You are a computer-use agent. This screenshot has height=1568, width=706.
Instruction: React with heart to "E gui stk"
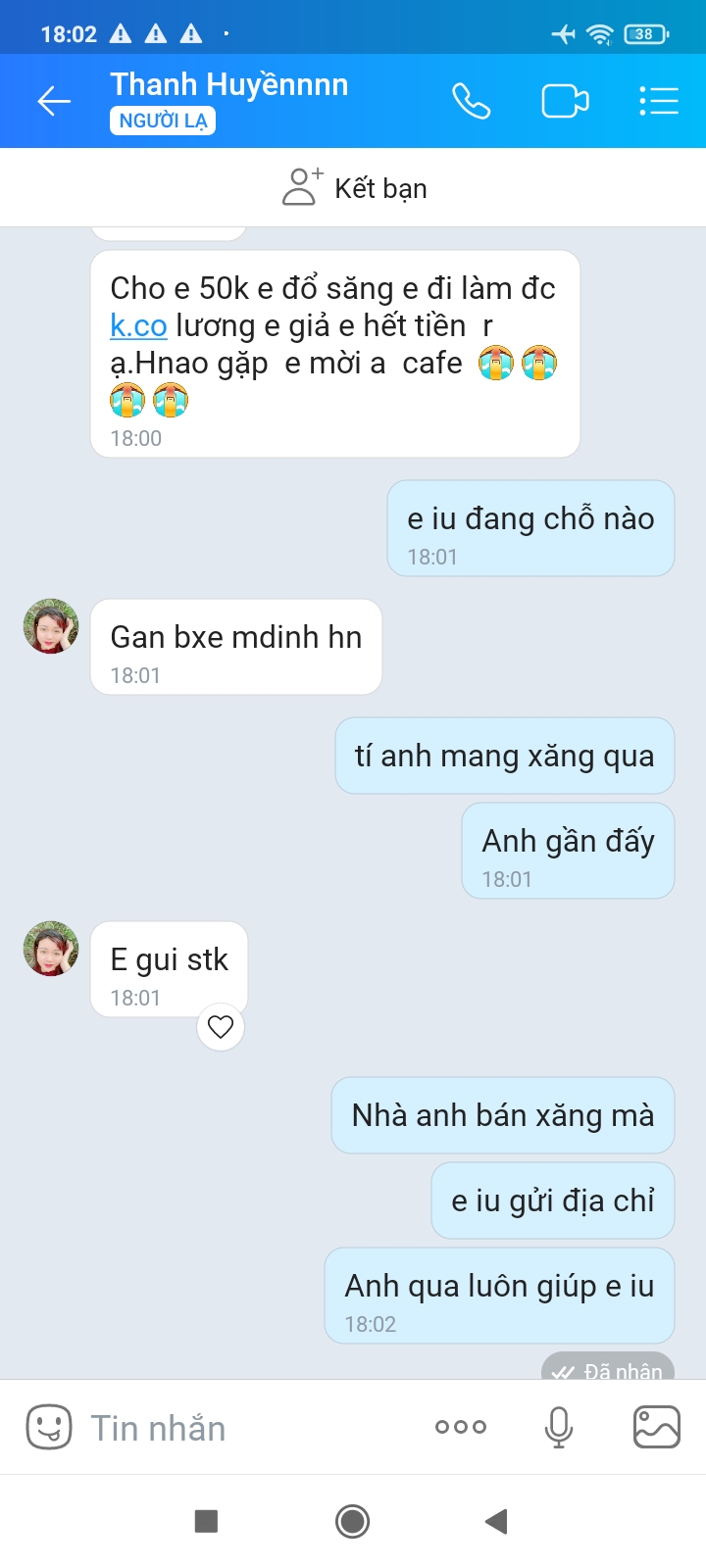pos(221,1027)
